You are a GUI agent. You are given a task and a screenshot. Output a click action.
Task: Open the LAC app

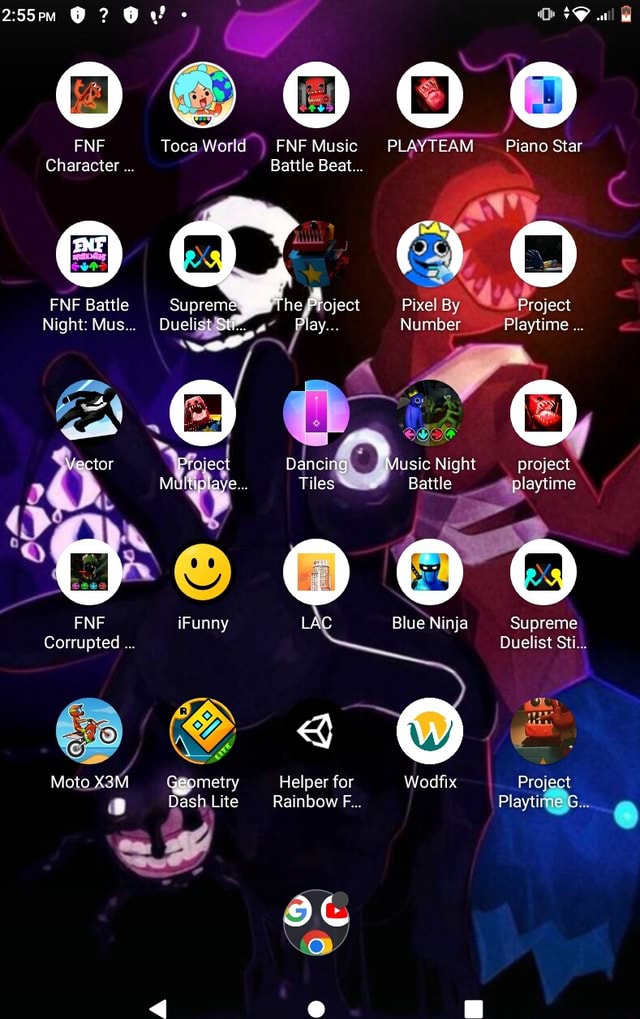[x=316, y=572]
